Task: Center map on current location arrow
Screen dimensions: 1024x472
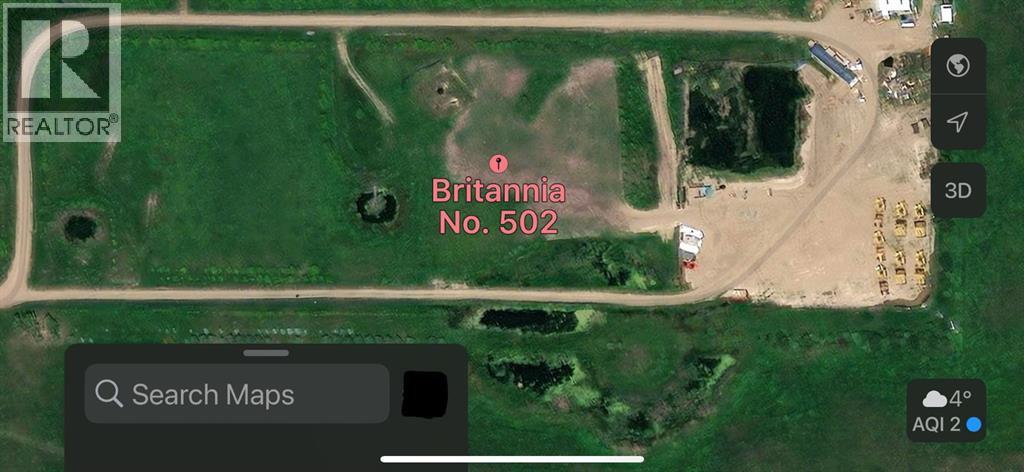Action: click(958, 122)
